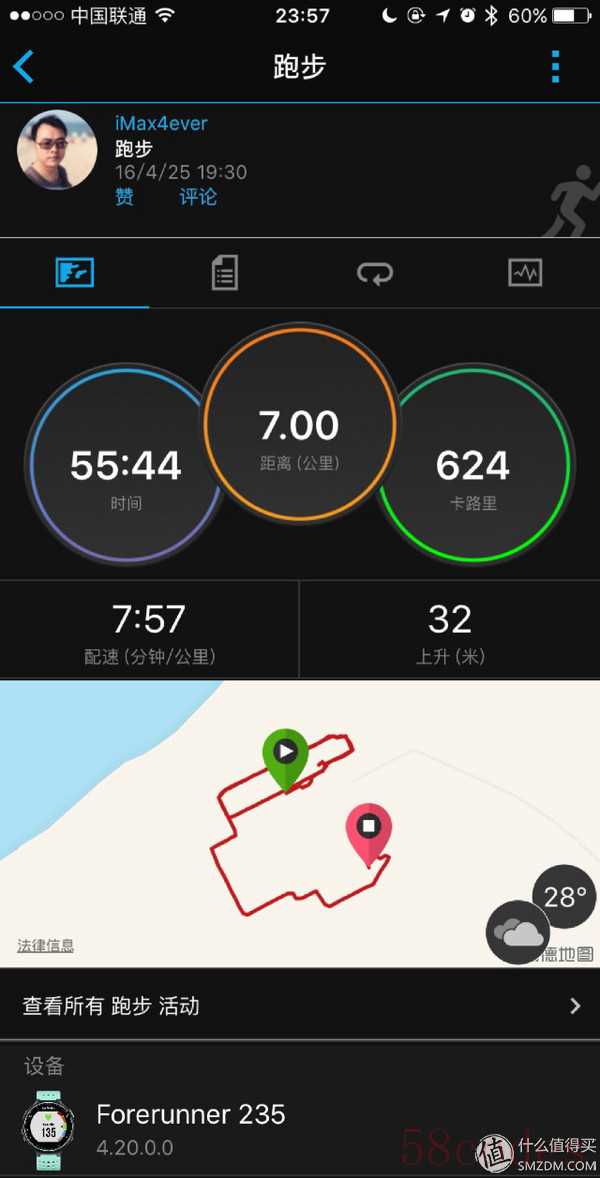Open the running route map
600x1178 pixels.
pos(300,820)
